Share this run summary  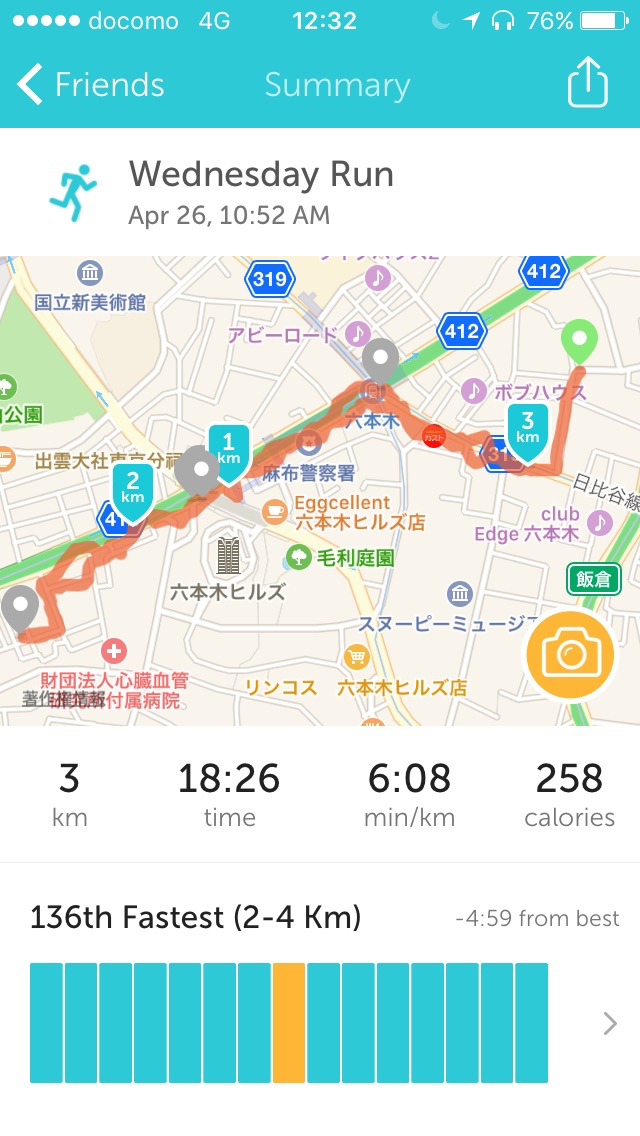click(x=588, y=84)
